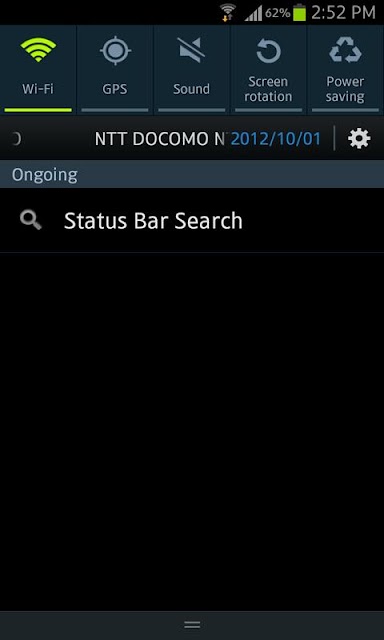This screenshot has width=384, height=640.
Task: Tap the notification panel bottom handle
Action: pyautogui.click(x=192, y=625)
